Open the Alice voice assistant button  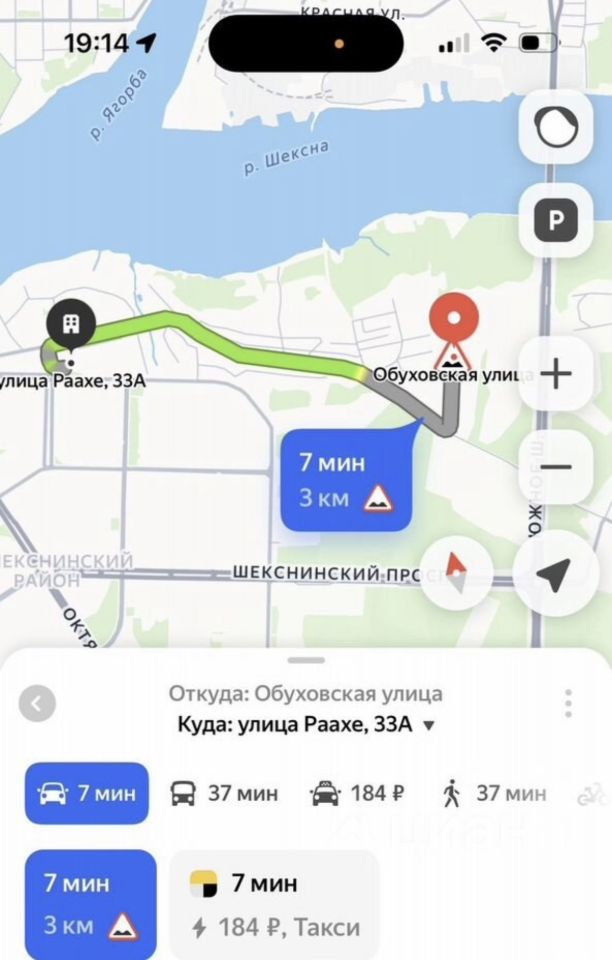pos(555,132)
